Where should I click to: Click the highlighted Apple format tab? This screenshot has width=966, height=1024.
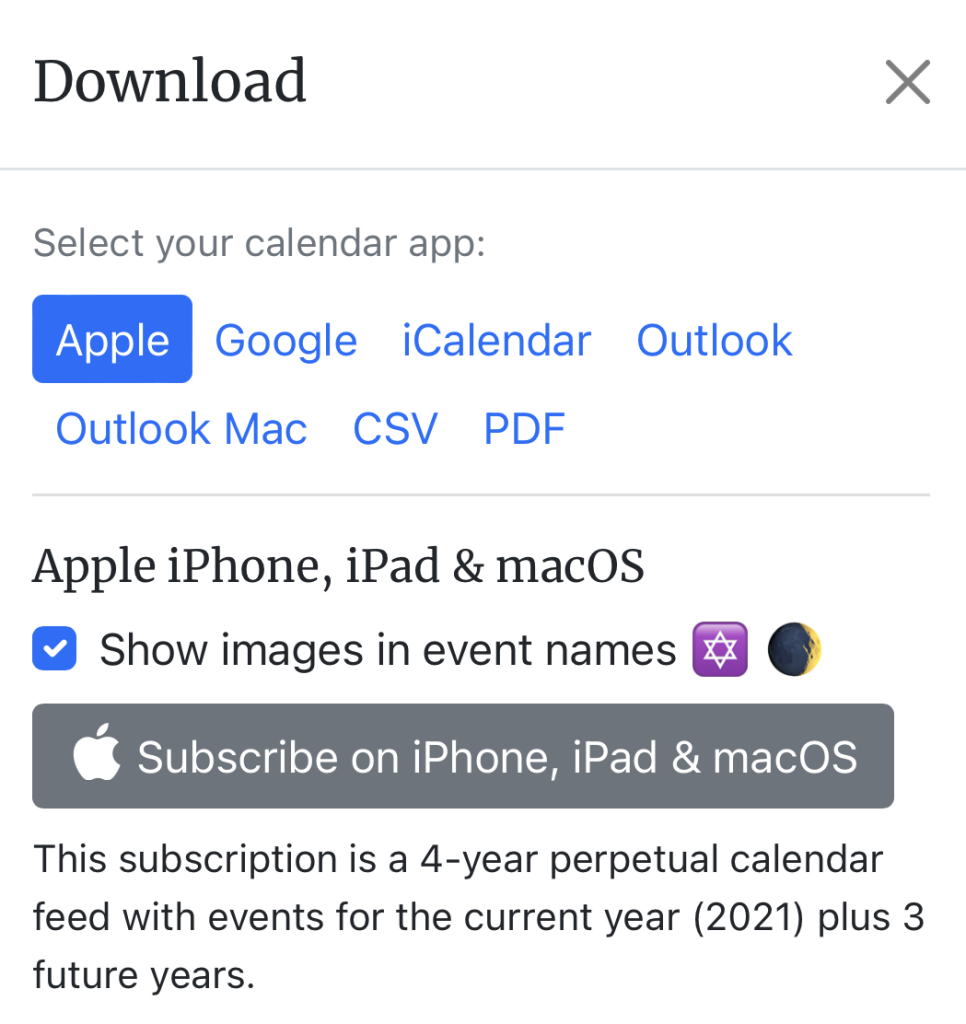(x=112, y=340)
